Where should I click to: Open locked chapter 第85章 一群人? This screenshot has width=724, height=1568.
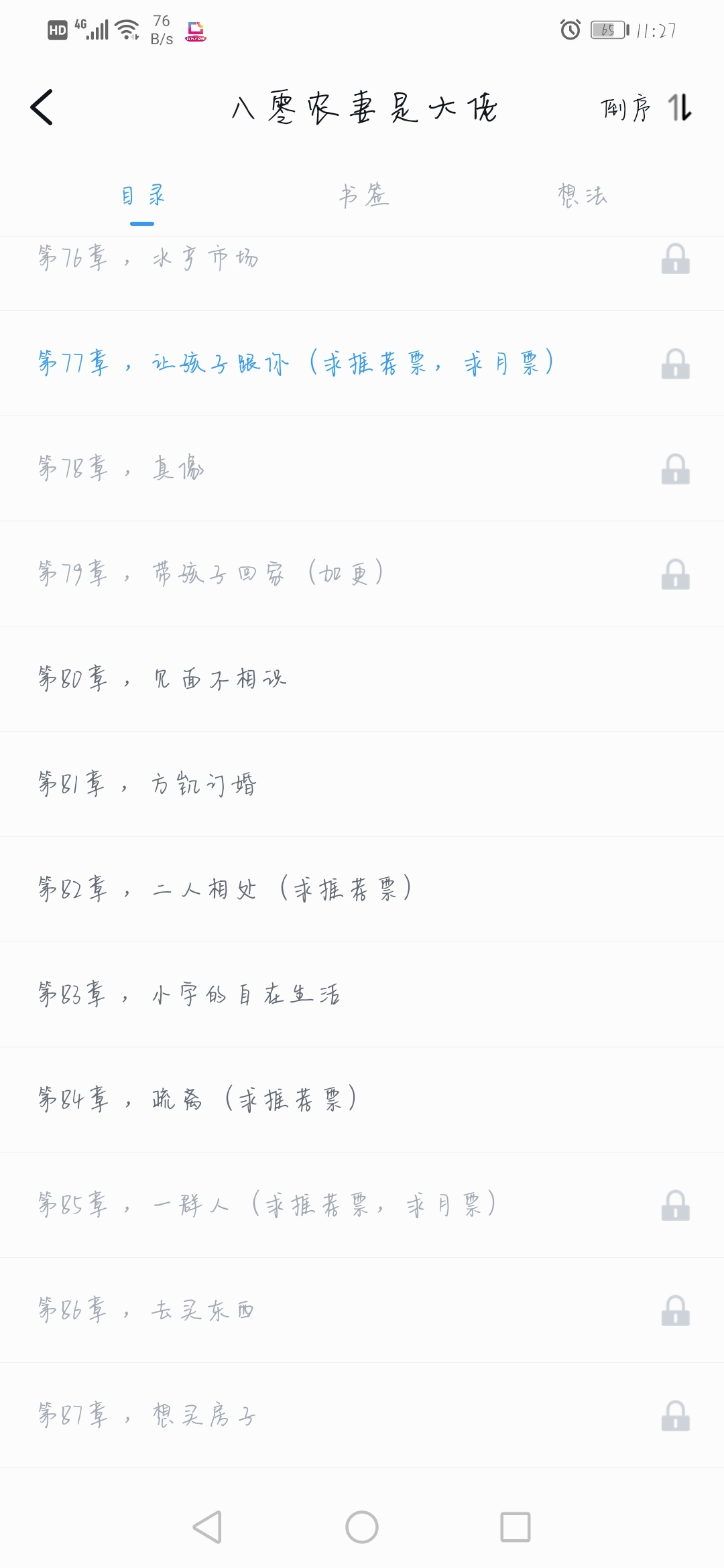click(267, 1205)
